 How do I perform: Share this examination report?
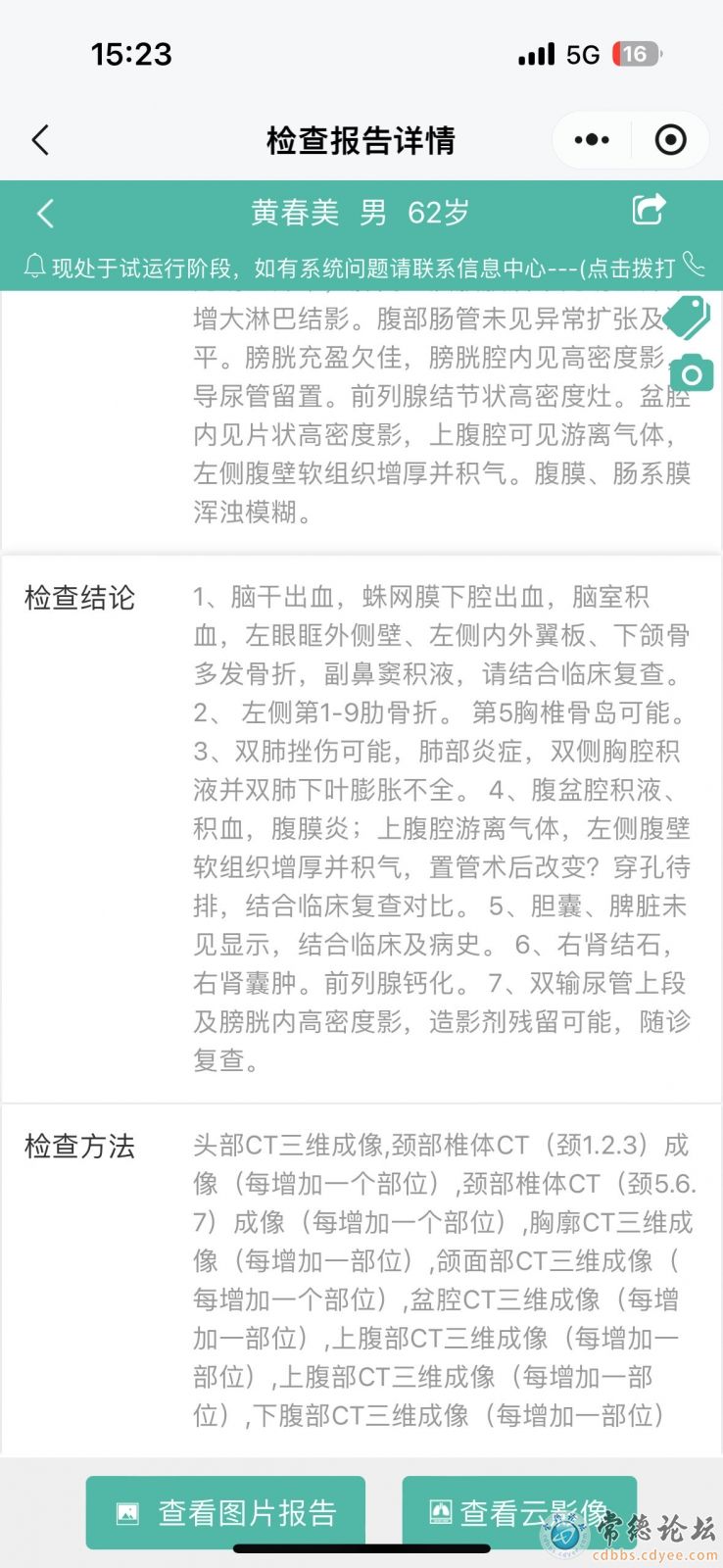[650, 209]
